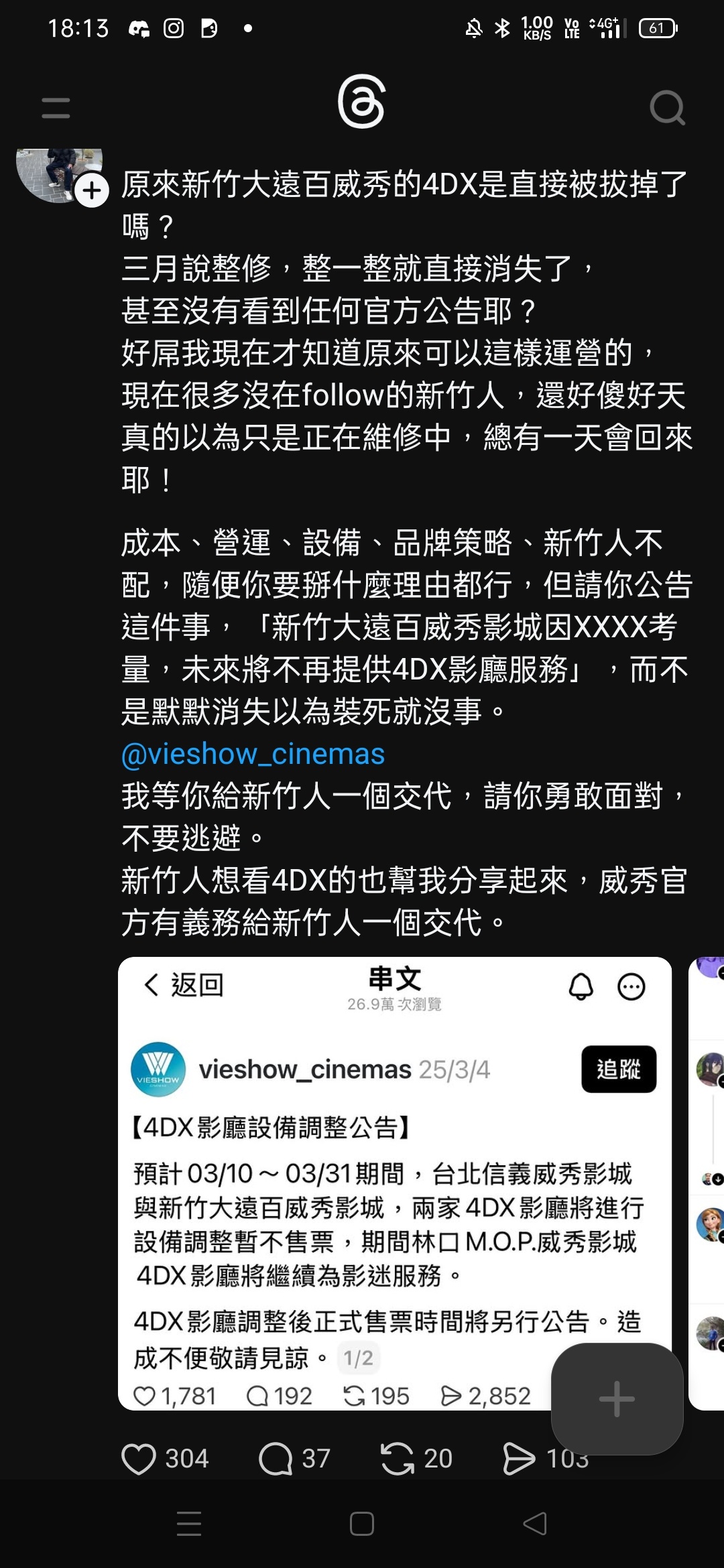724x1568 pixels.
Task: Go to the home screen via system button
Action: [362, 1524]
